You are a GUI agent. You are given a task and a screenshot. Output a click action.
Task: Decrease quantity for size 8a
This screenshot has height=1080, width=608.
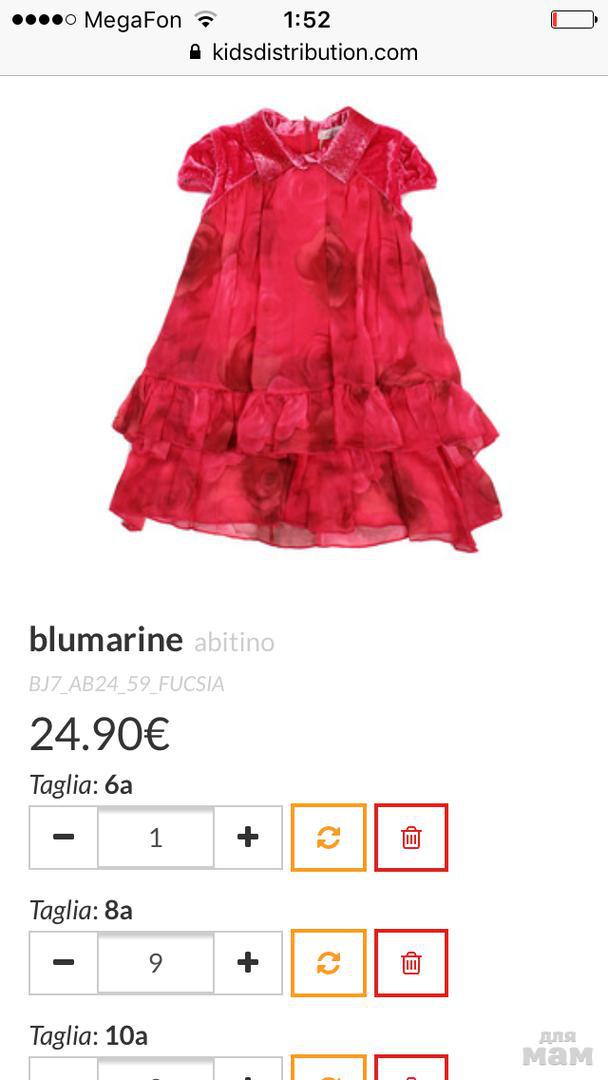coord(63,962)
